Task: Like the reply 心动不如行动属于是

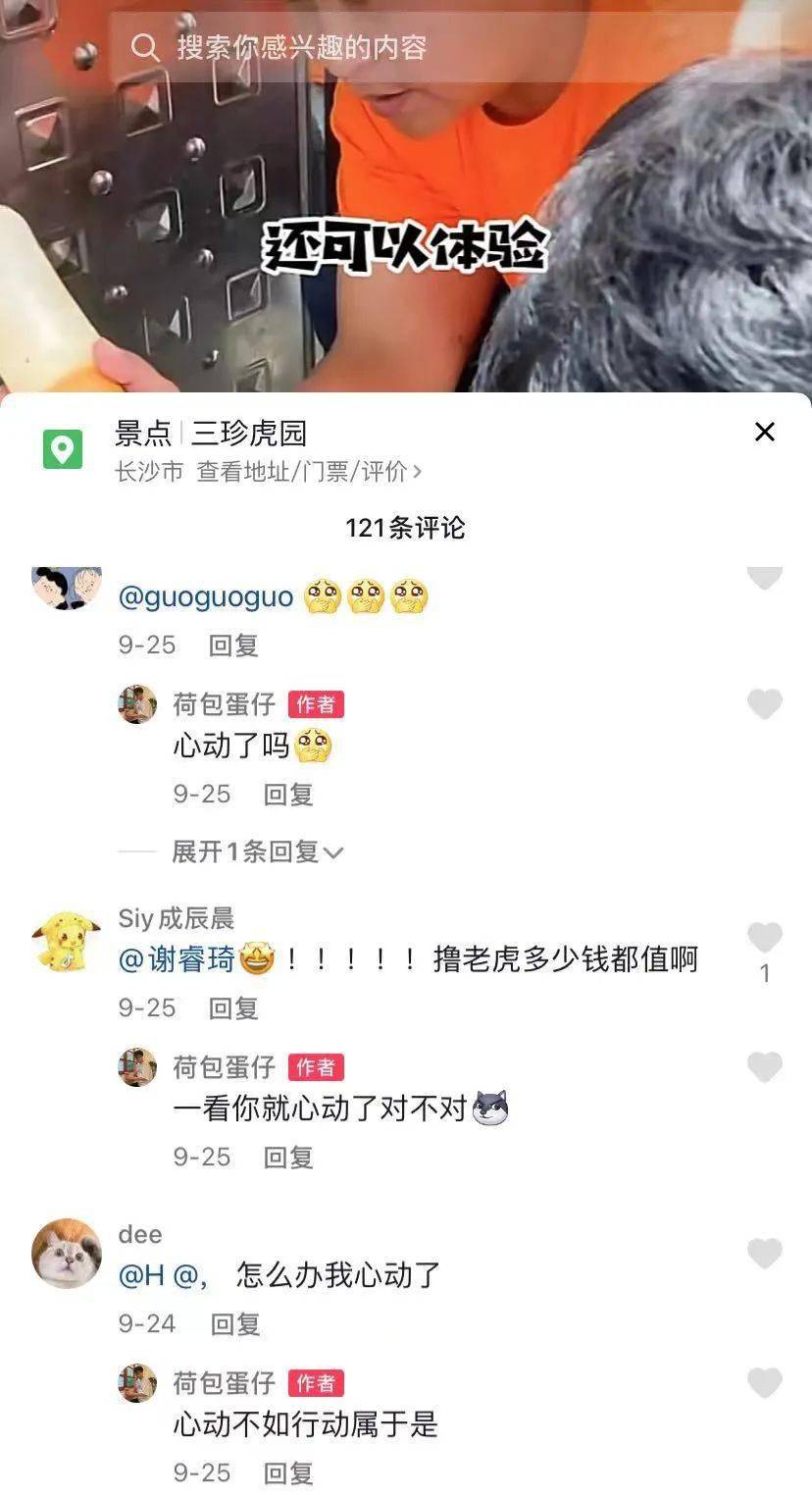Action: pos(765,1383)
